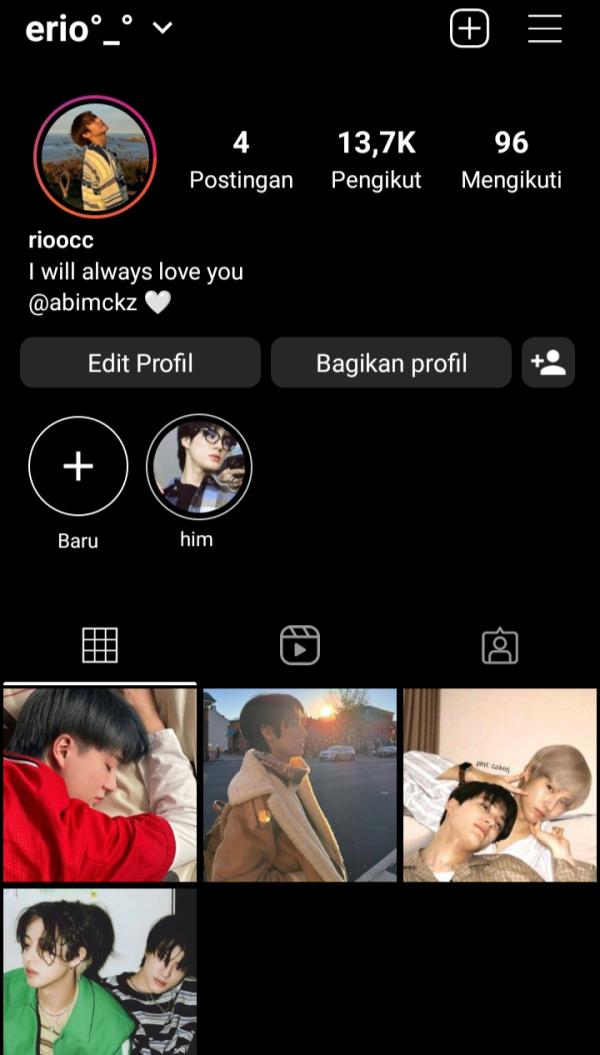Tap Edit Profil button
This screenshot has height=1055, width=600.
click(140, 363)
